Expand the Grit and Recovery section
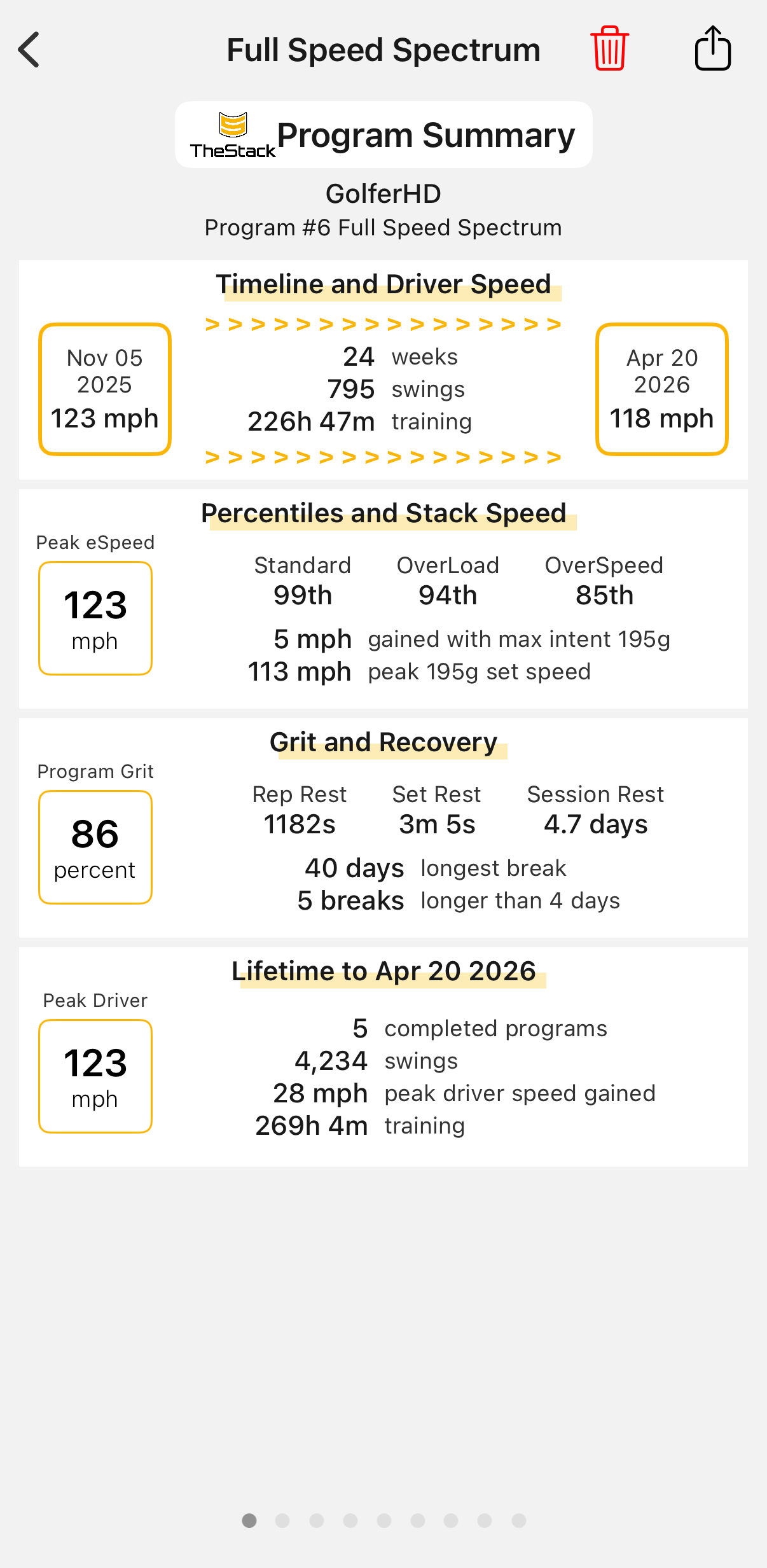The height and width of the screenshot is (1568, 767). tap(383, 742)
